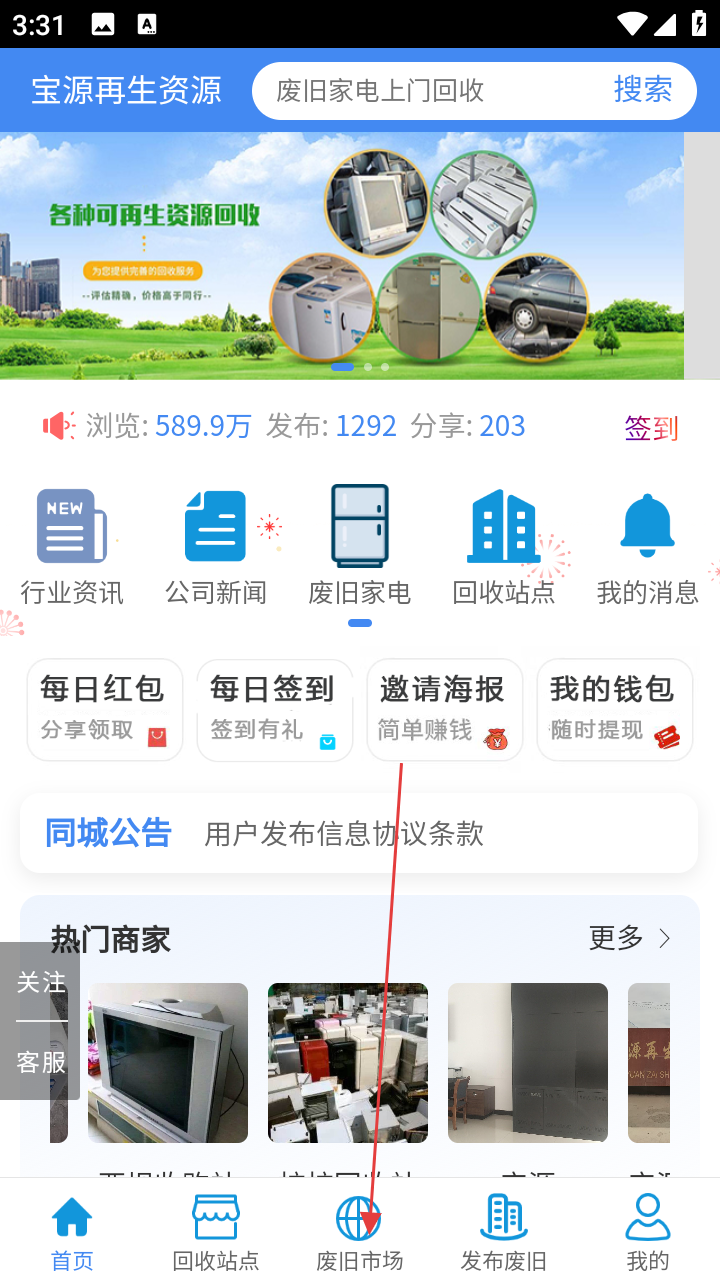Viewport: 720px width, 1280px height.
Task: Open 公司新闻 company news
Action: pos(216,547)
